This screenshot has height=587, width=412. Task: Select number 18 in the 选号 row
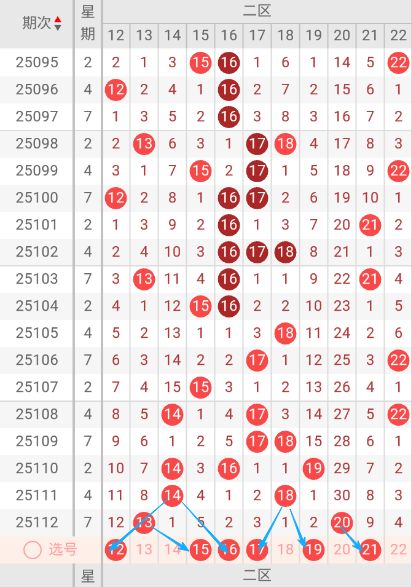point(286,550)
